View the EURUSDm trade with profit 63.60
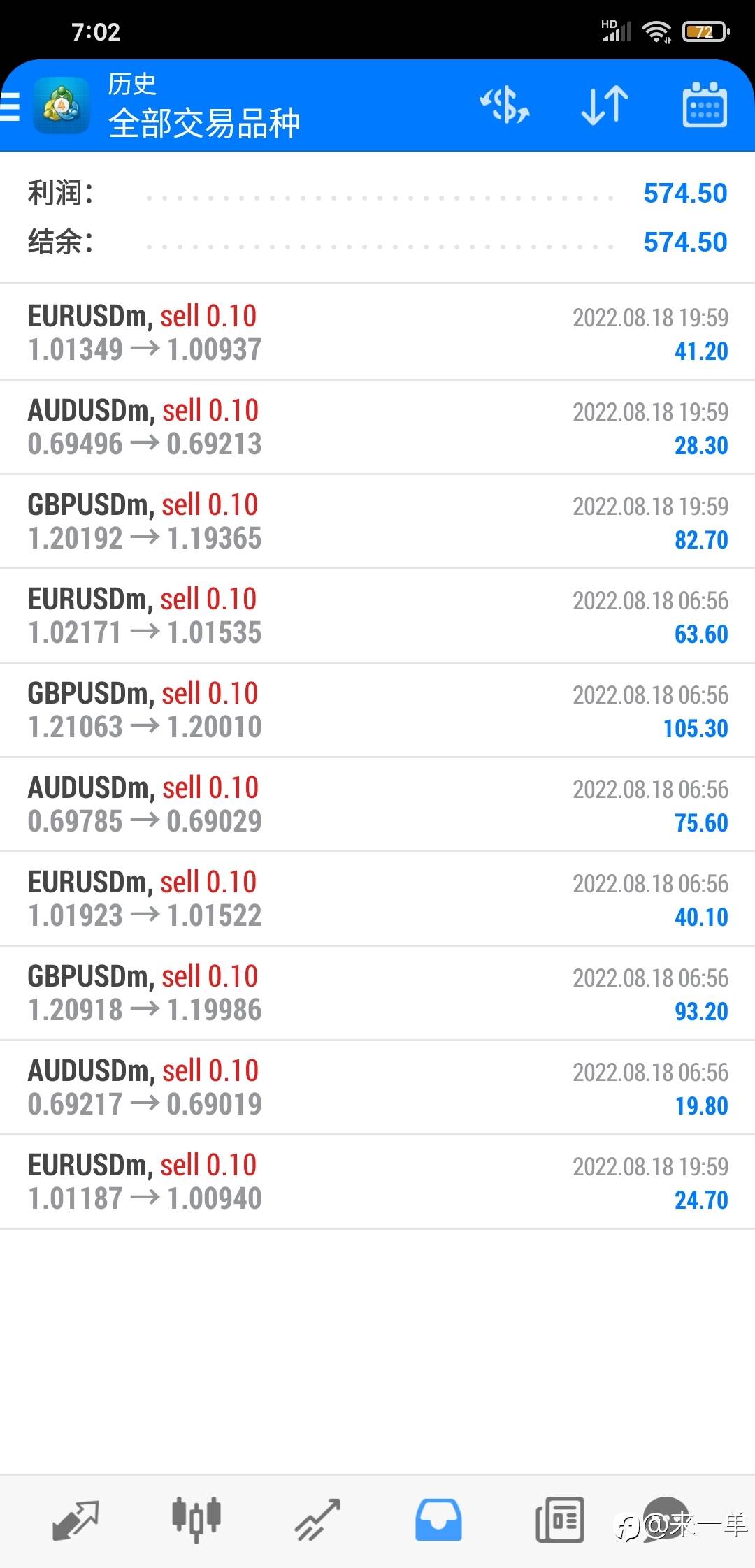Viewport: 755px width, 1568px height. [377, 616]
